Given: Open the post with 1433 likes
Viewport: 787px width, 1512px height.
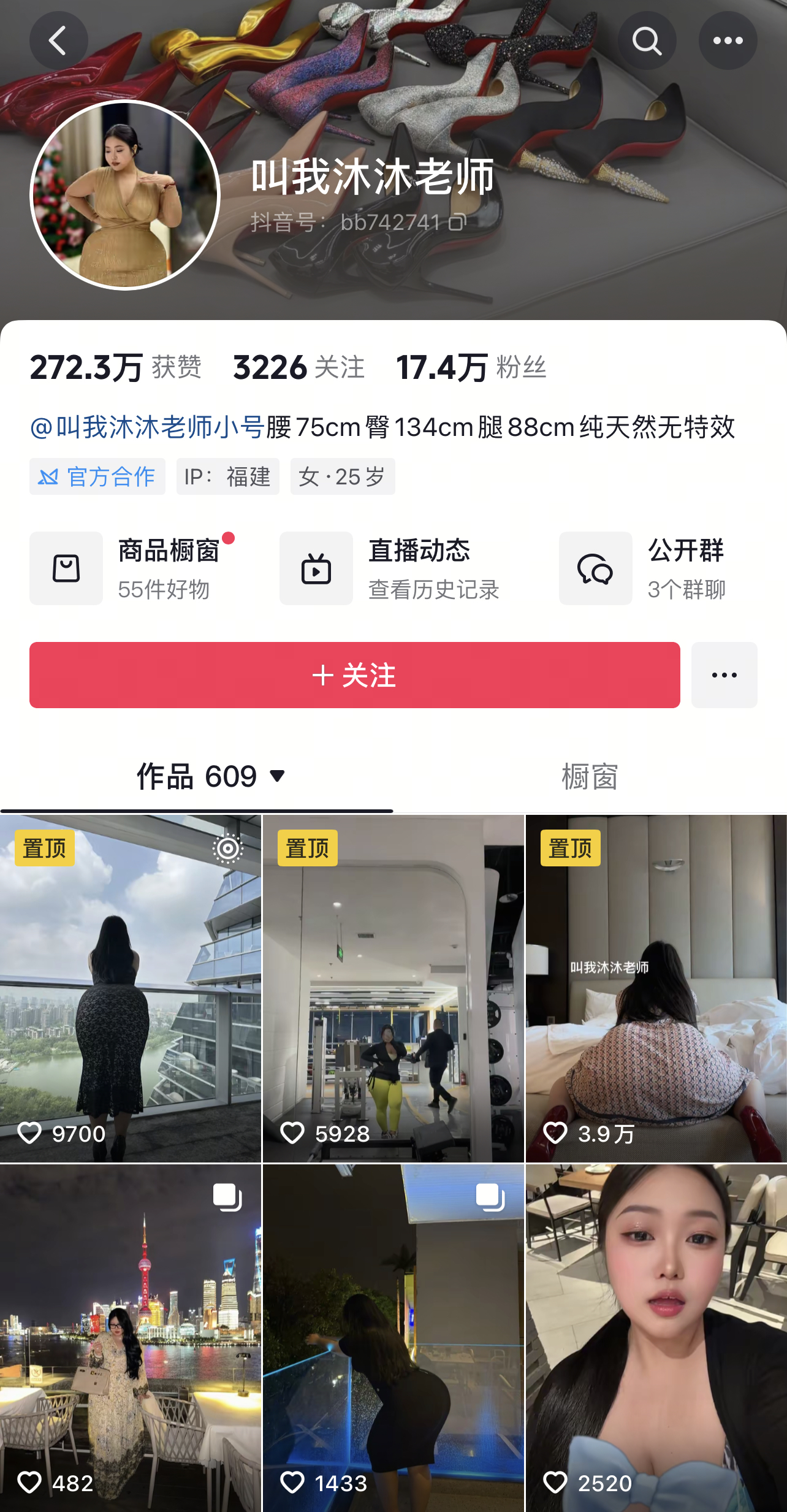Looking at the screenshot, I should pyautogui.click(x=393, y=1338).
